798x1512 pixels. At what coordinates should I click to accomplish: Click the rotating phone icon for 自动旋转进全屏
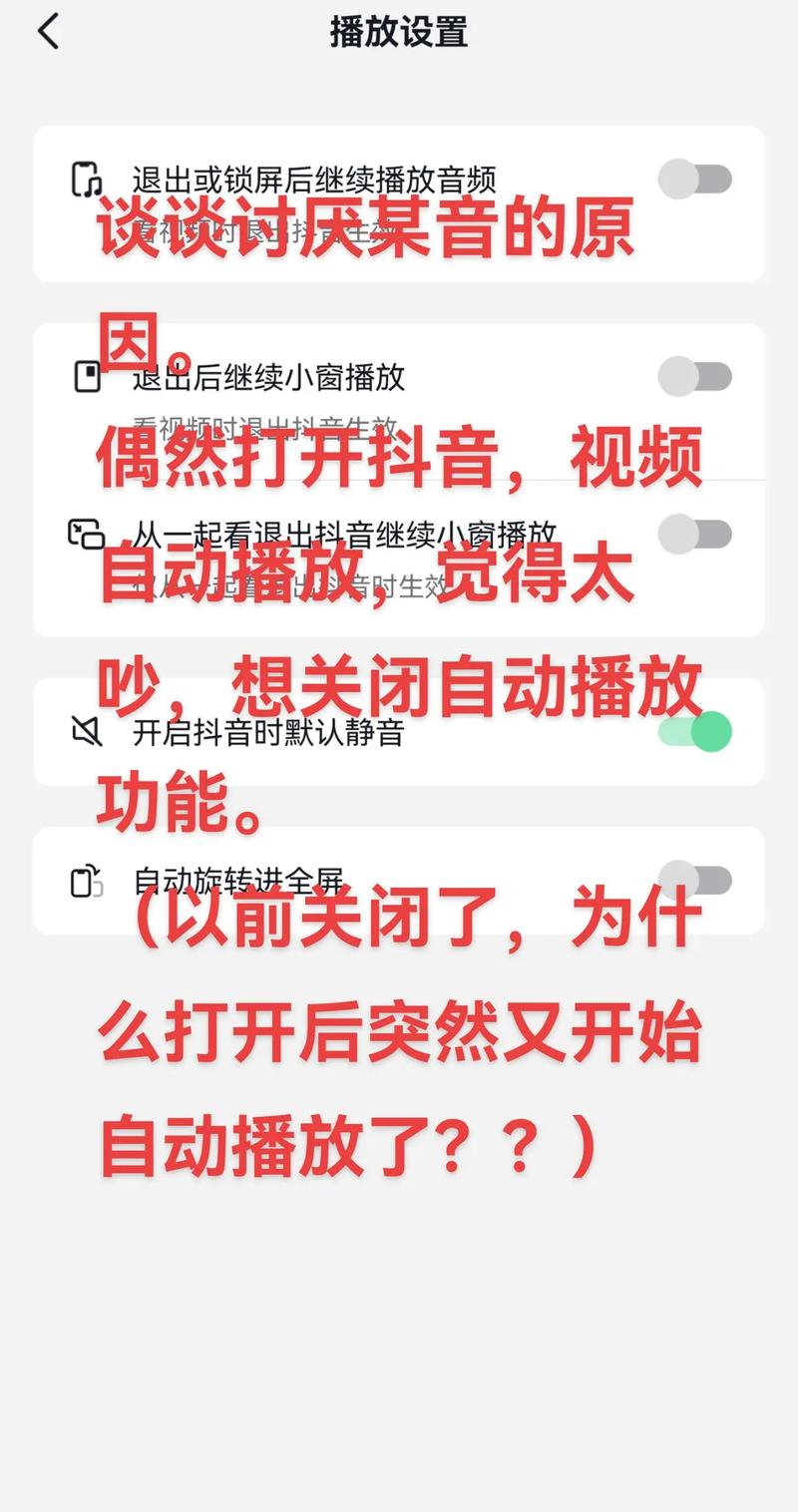click(x=88, y=882)
